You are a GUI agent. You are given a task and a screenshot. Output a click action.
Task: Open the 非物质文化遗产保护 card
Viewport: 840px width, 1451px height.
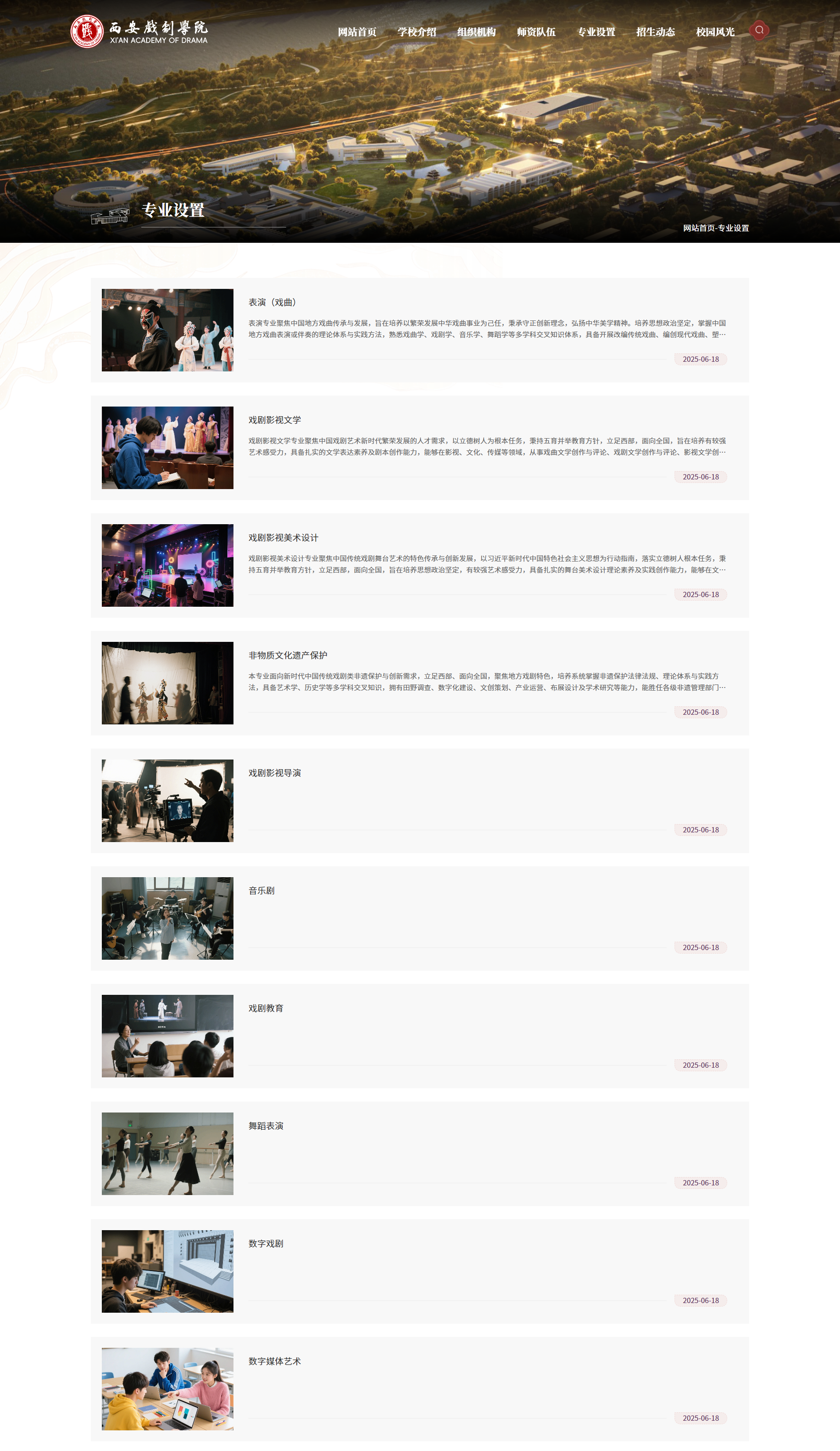(288, 655)
